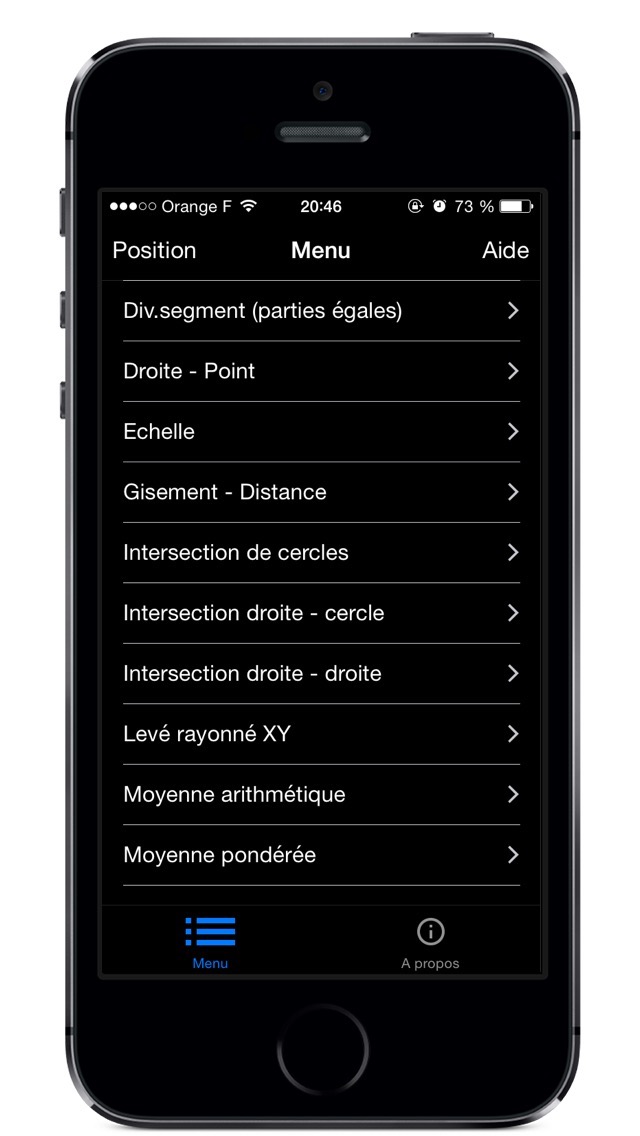Select the Moyenne pondérée row
This screenshot has height=1136, width=640.
[322, 855]
